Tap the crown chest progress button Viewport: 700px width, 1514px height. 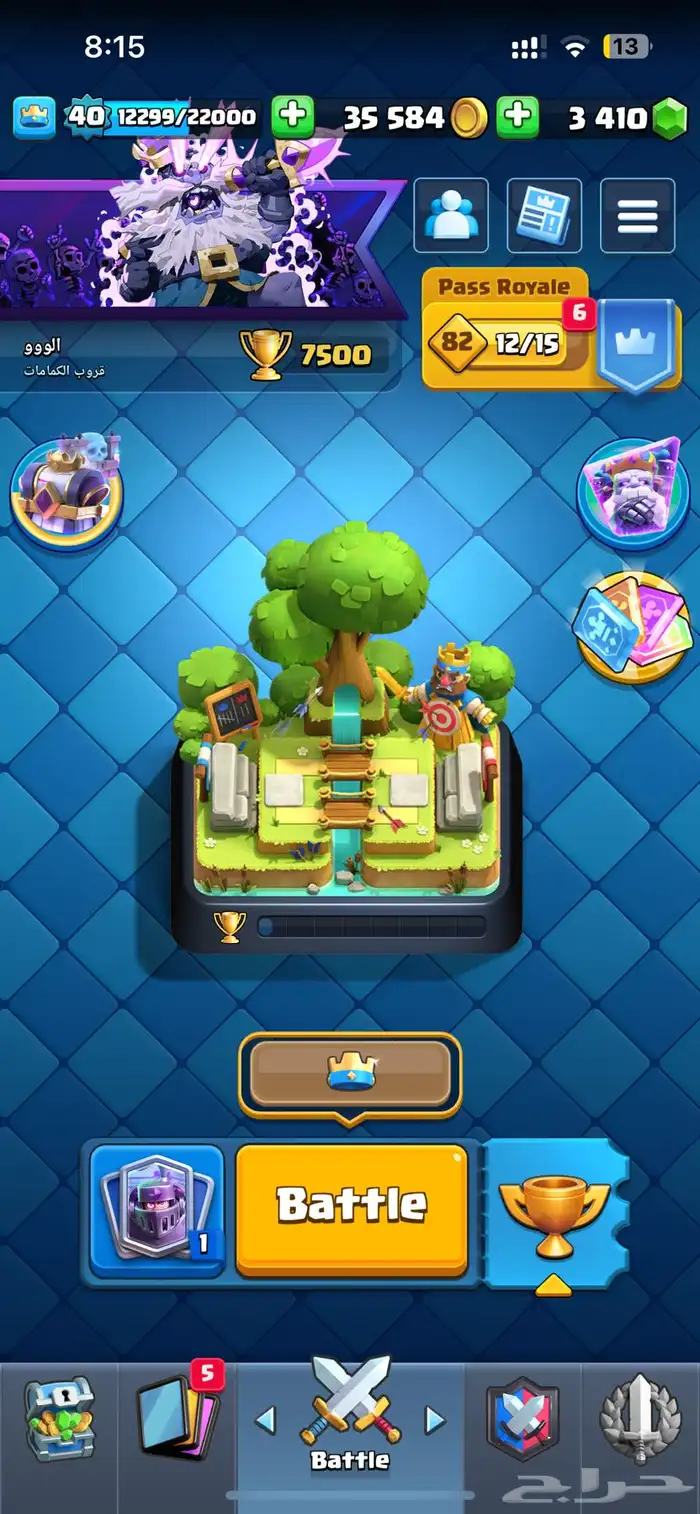pyautogui.click(x=350, y=1075)
